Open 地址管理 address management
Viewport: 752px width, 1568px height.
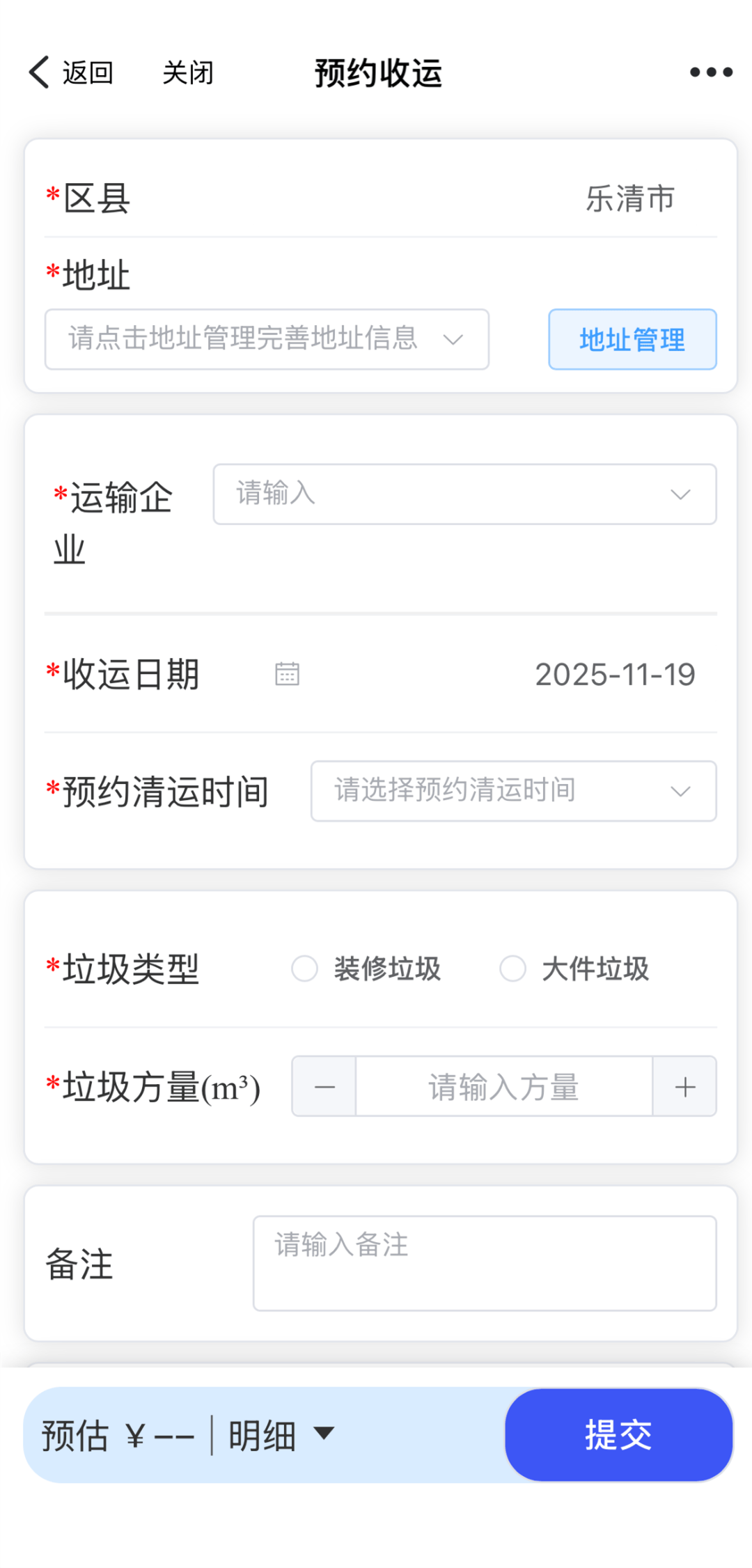point(632,340)
